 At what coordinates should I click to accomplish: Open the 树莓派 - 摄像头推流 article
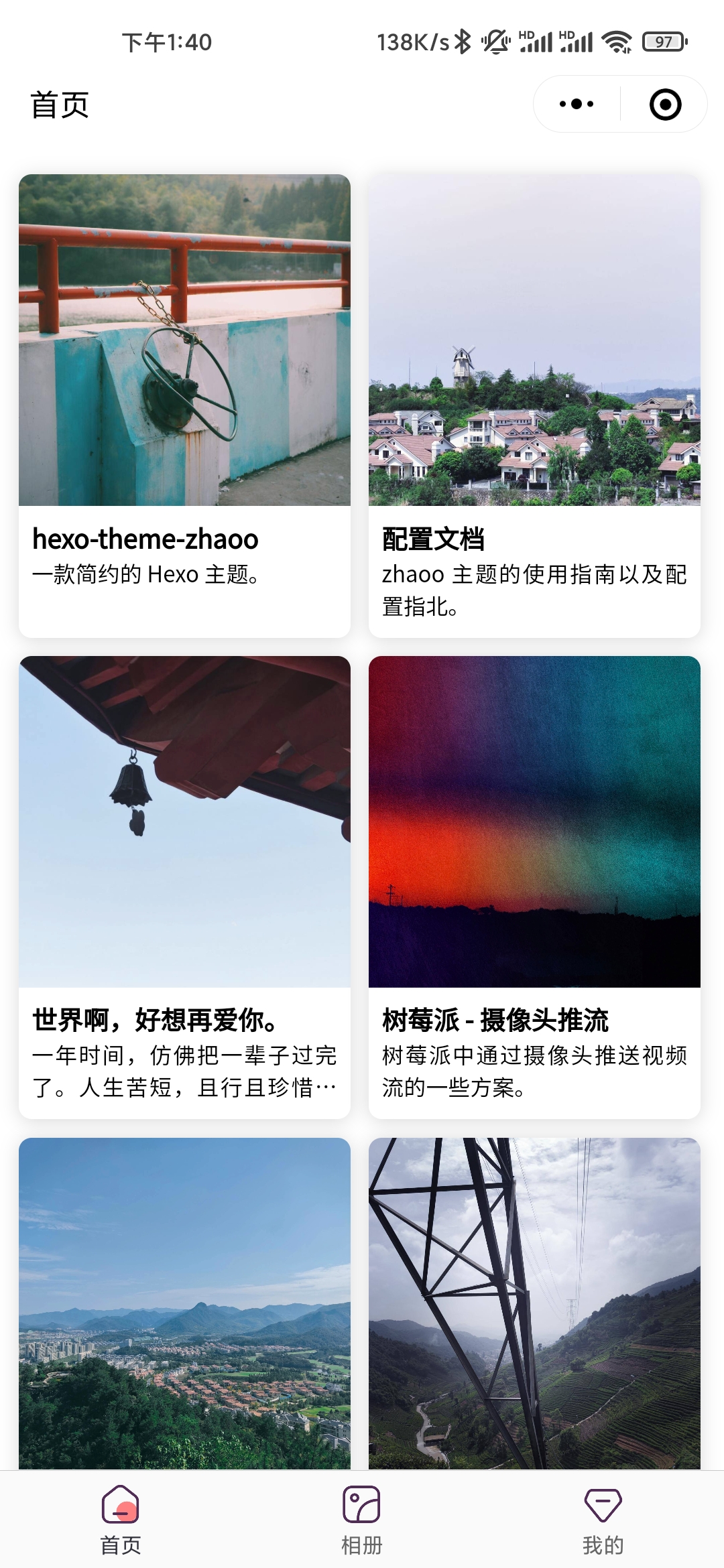[534, 887]
